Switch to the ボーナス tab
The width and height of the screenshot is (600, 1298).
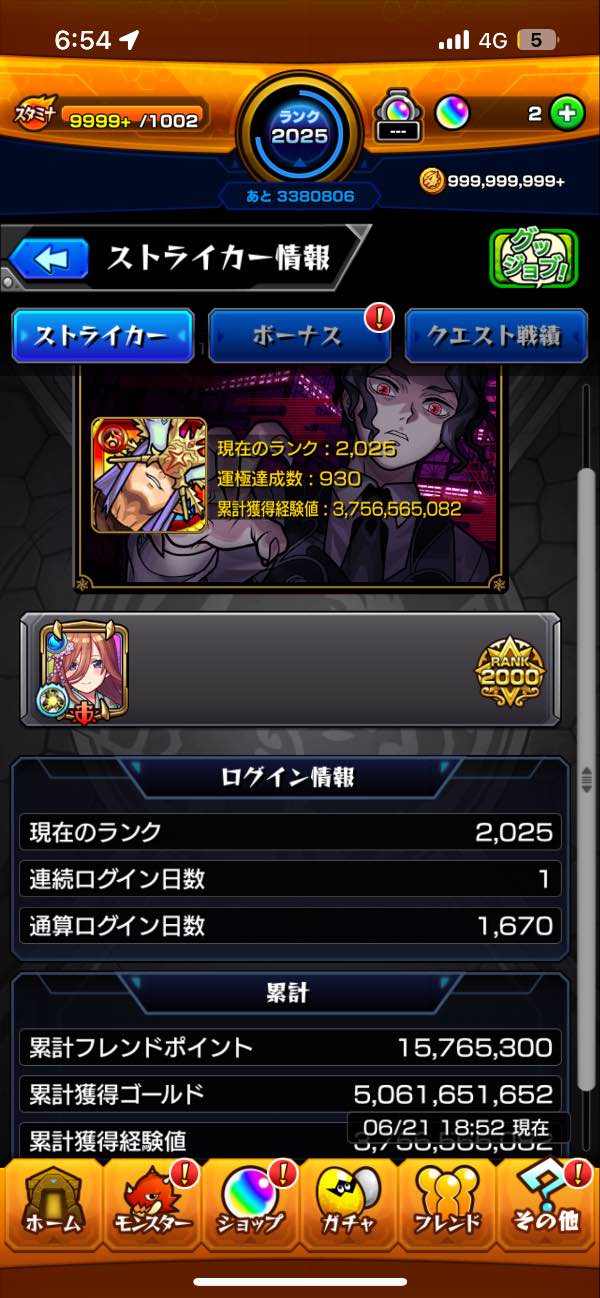(299, 336)
